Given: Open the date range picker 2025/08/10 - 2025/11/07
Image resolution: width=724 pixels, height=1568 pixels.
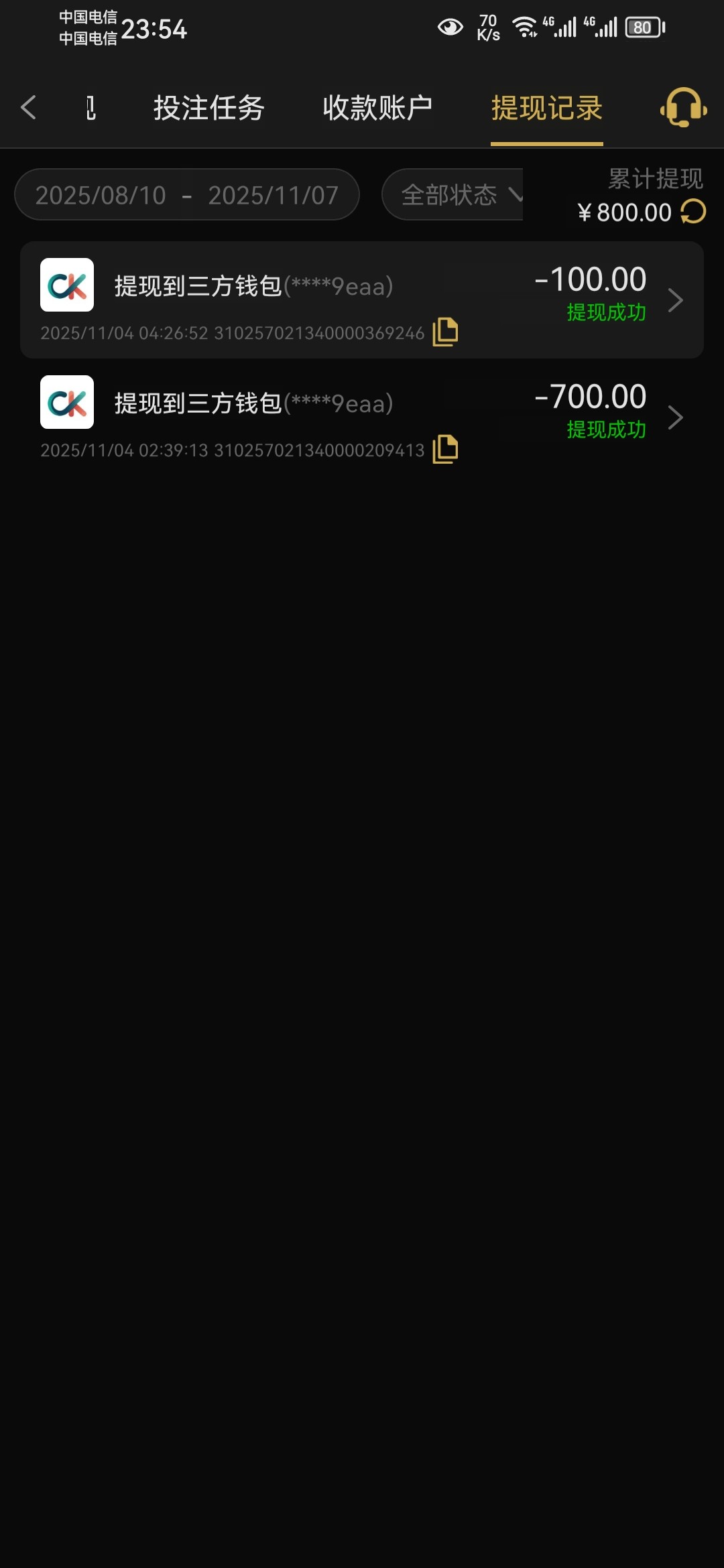Looking at the screenshot, I should pos(186,195).
